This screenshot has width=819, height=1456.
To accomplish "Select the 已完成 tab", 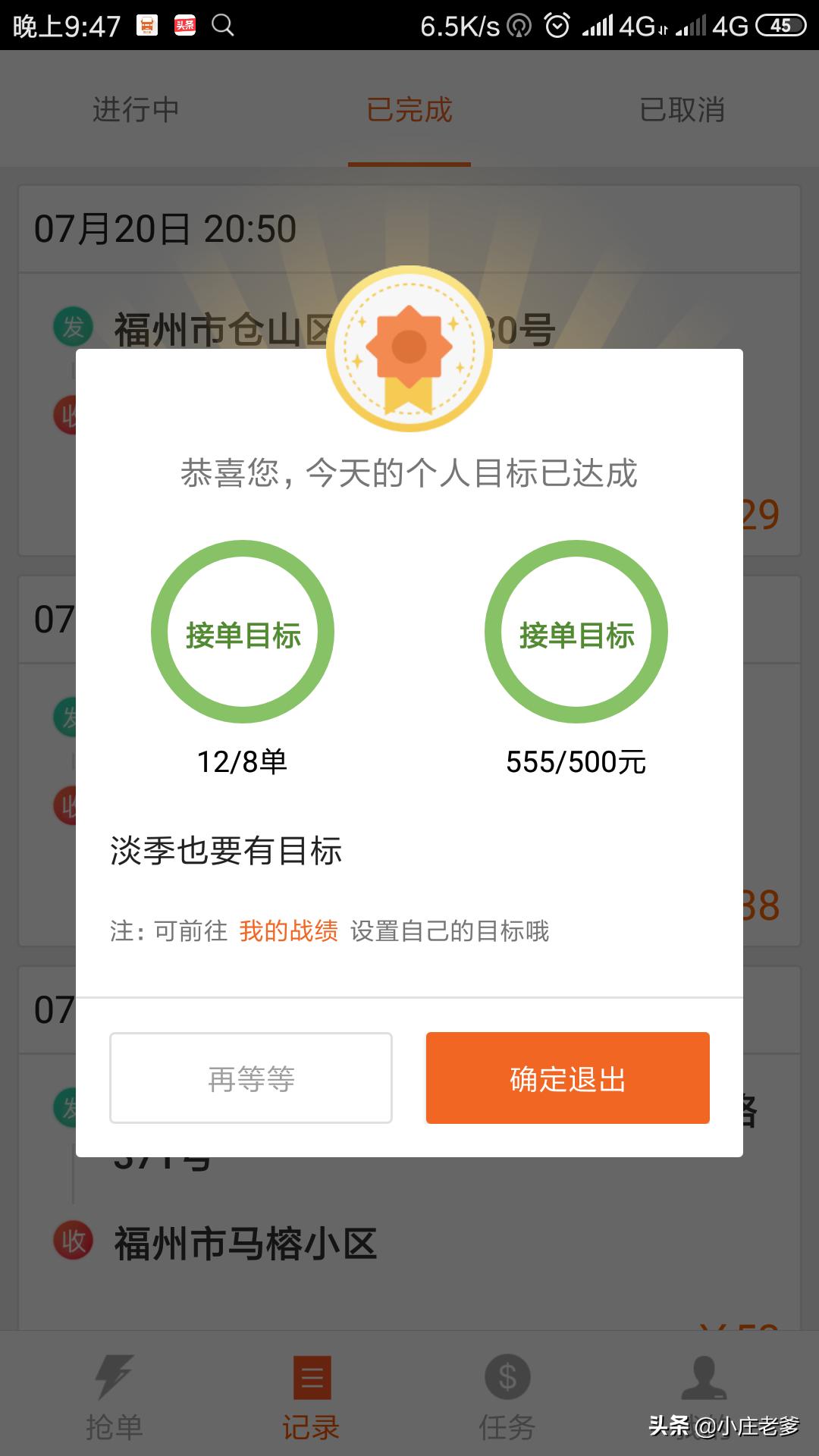I will tap(409, 110).
